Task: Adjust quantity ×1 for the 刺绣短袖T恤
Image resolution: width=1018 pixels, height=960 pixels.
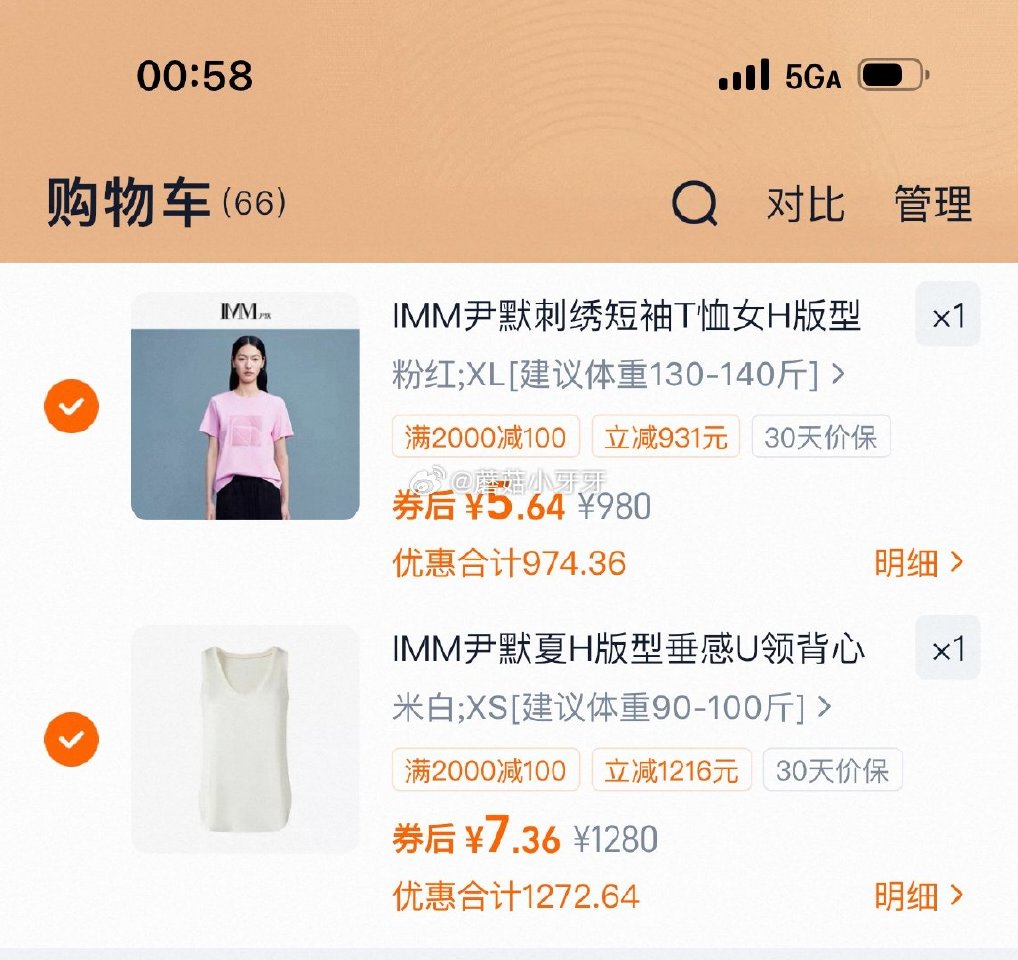Action: point(947,316)
